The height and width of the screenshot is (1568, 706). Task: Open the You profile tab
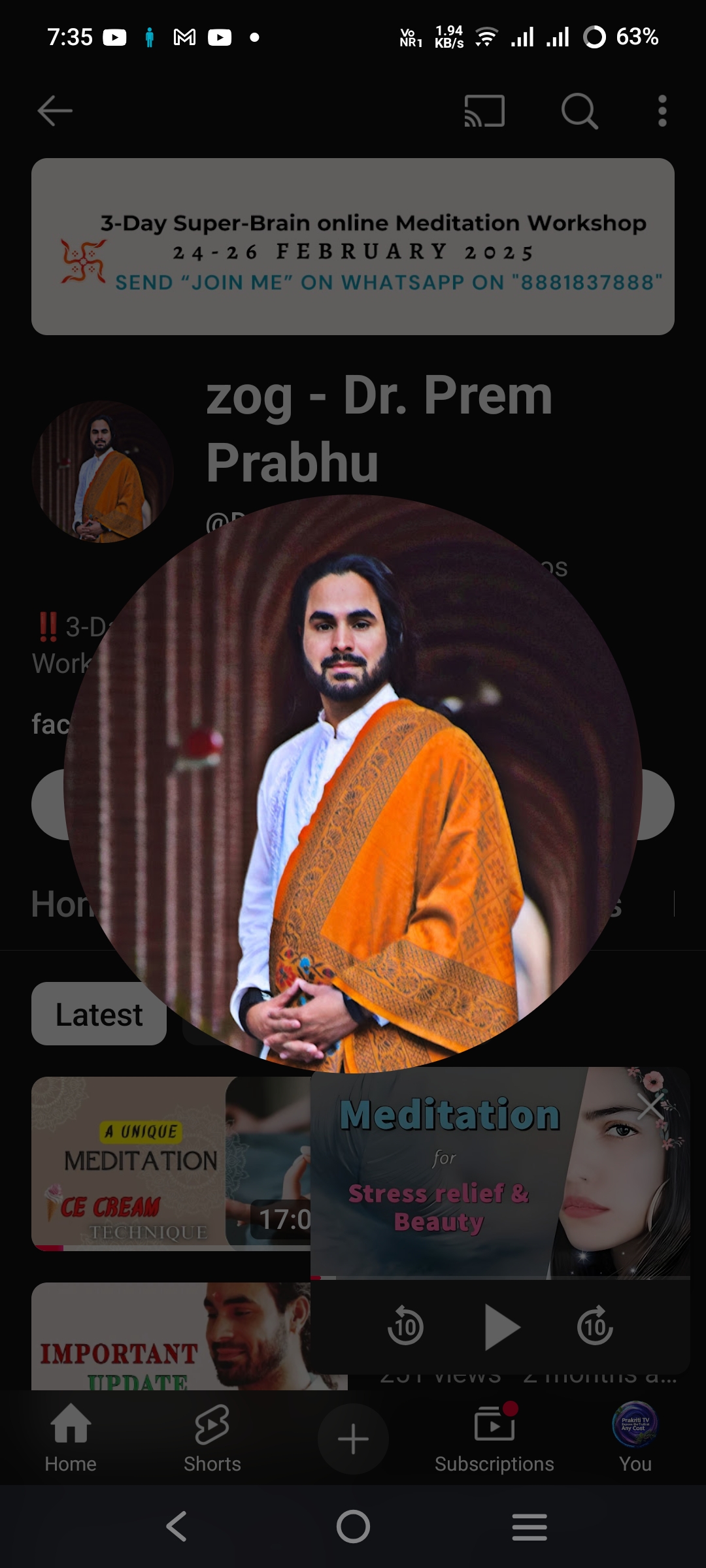click(x=635, y=1437)
